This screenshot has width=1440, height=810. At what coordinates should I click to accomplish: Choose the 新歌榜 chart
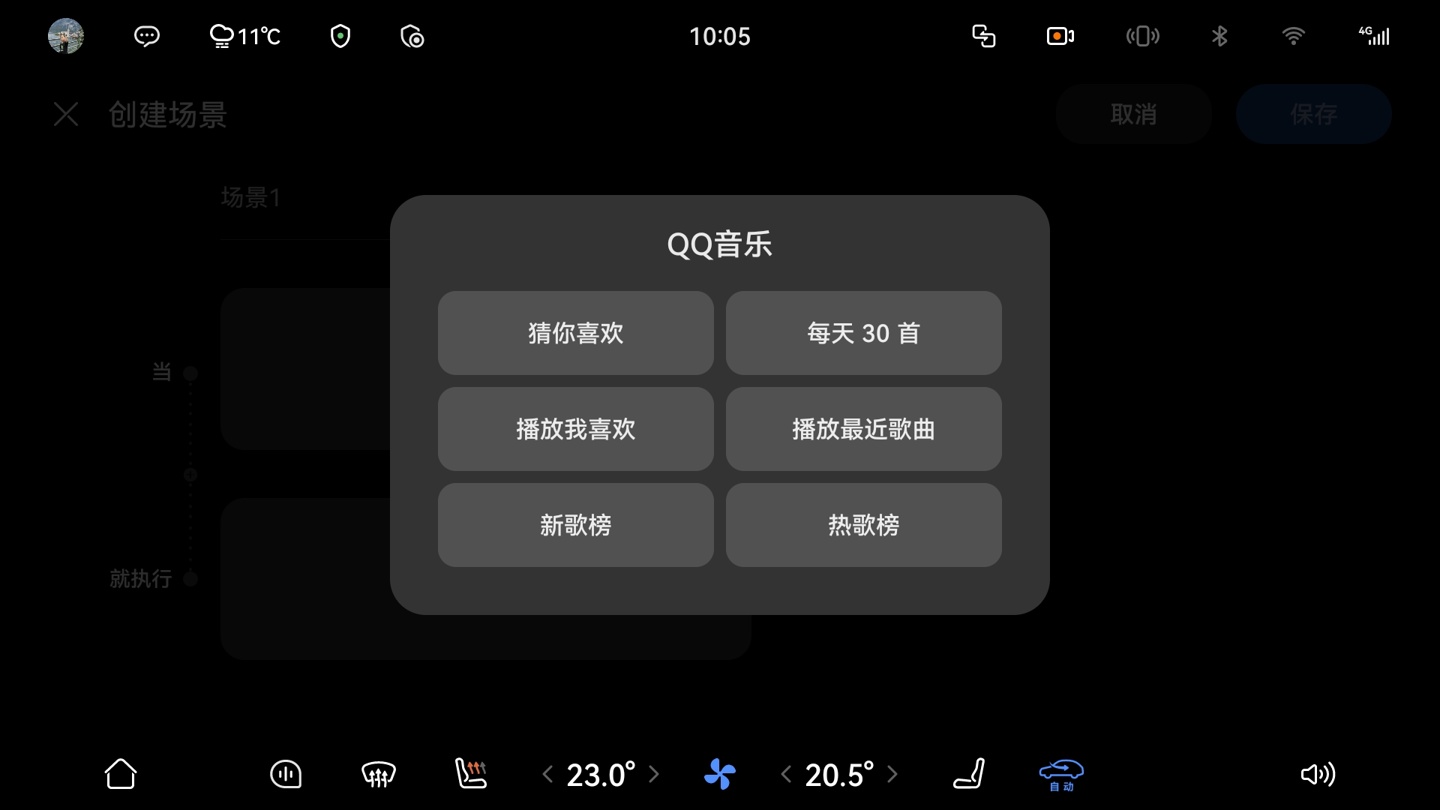click(x=575, y=525)
